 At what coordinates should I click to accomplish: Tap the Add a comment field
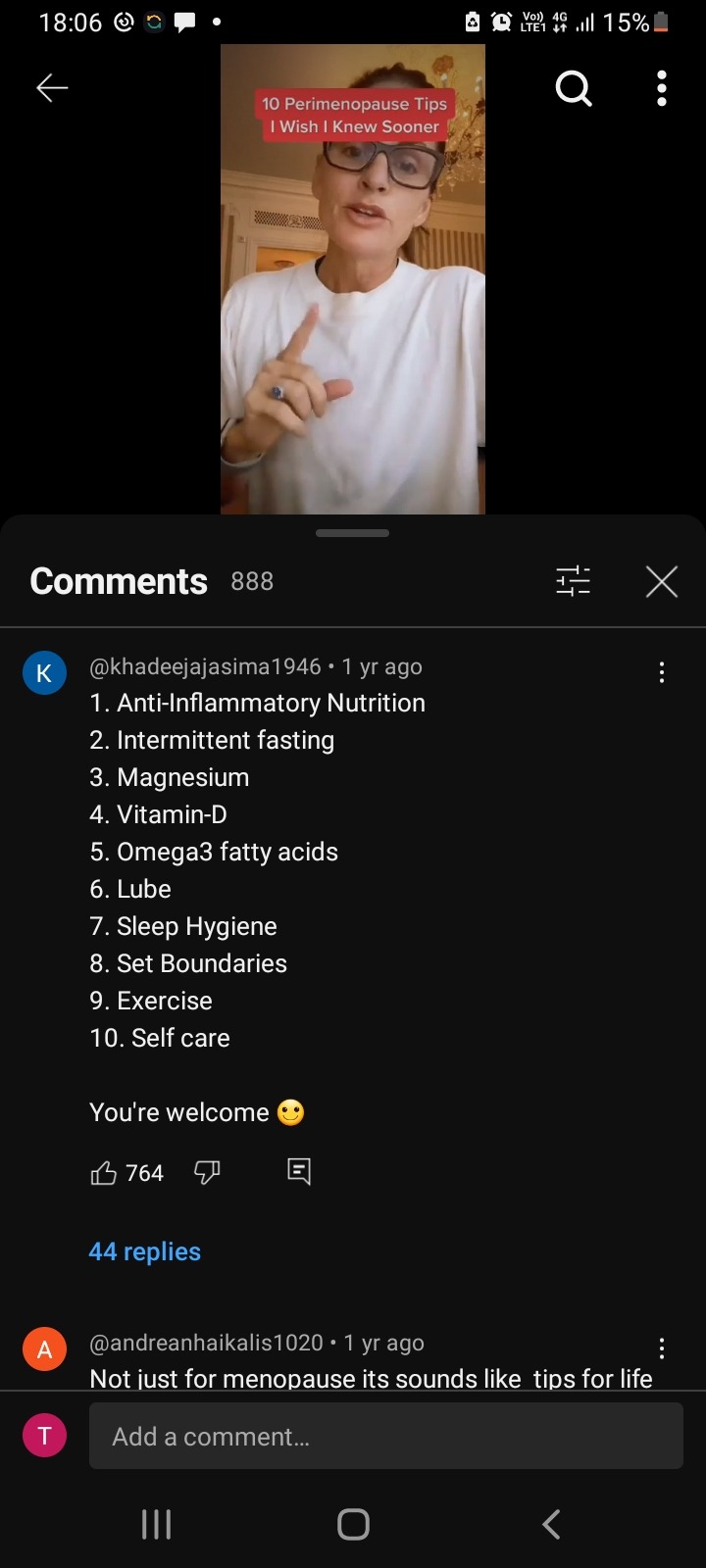pos(385,1436)
